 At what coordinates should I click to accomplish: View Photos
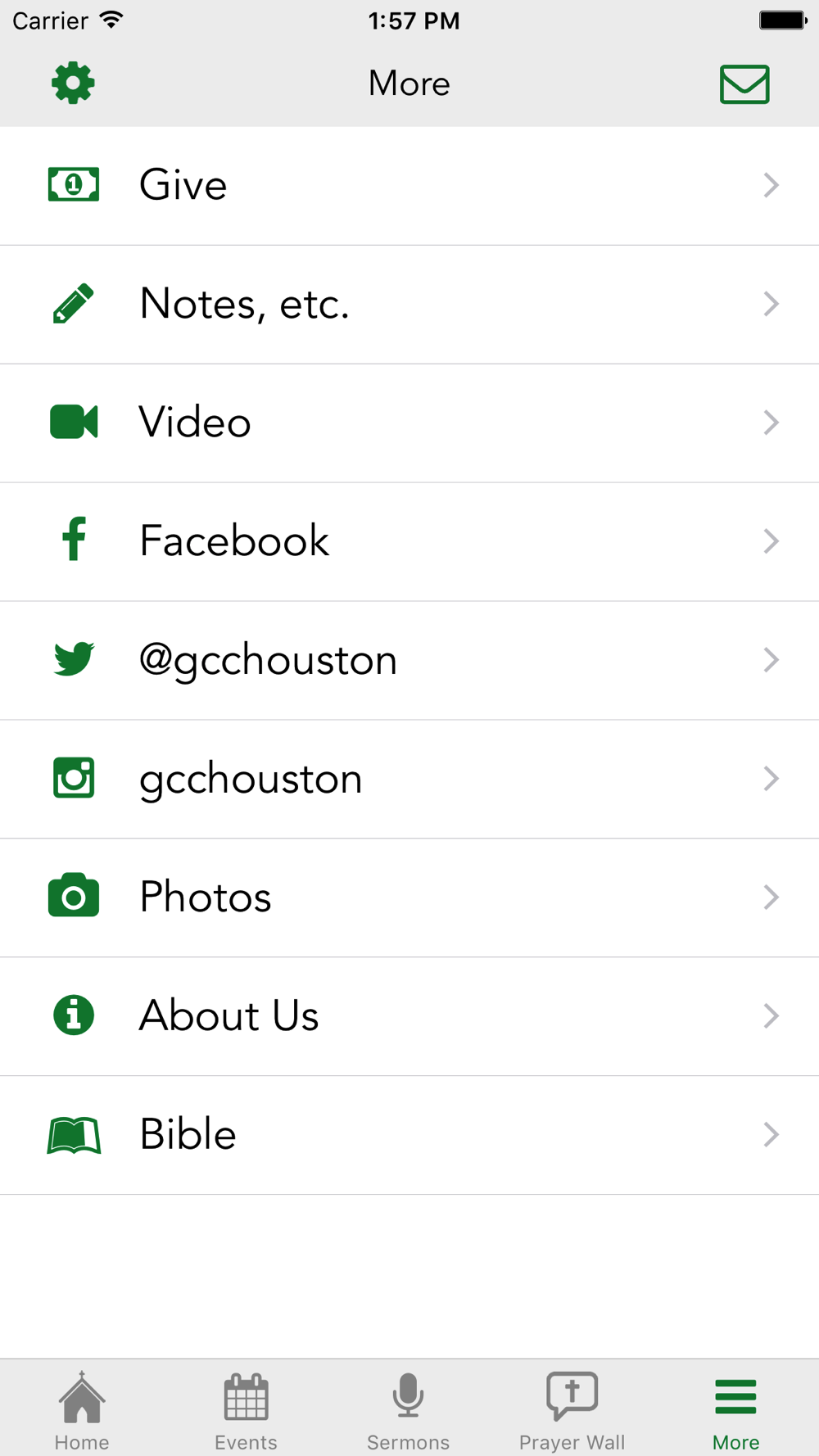(409, 898)
